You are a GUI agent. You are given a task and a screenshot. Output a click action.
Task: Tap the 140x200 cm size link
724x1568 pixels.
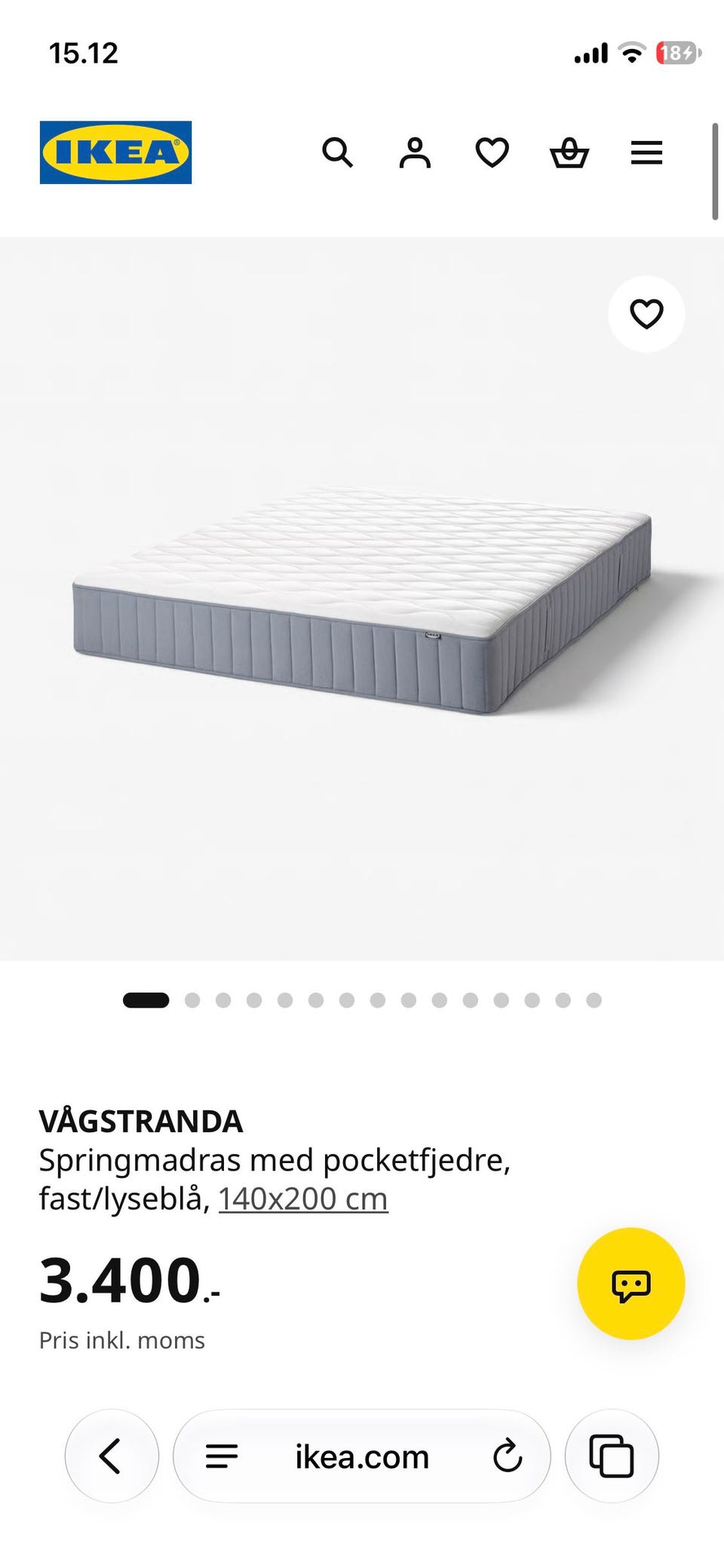303,1198
